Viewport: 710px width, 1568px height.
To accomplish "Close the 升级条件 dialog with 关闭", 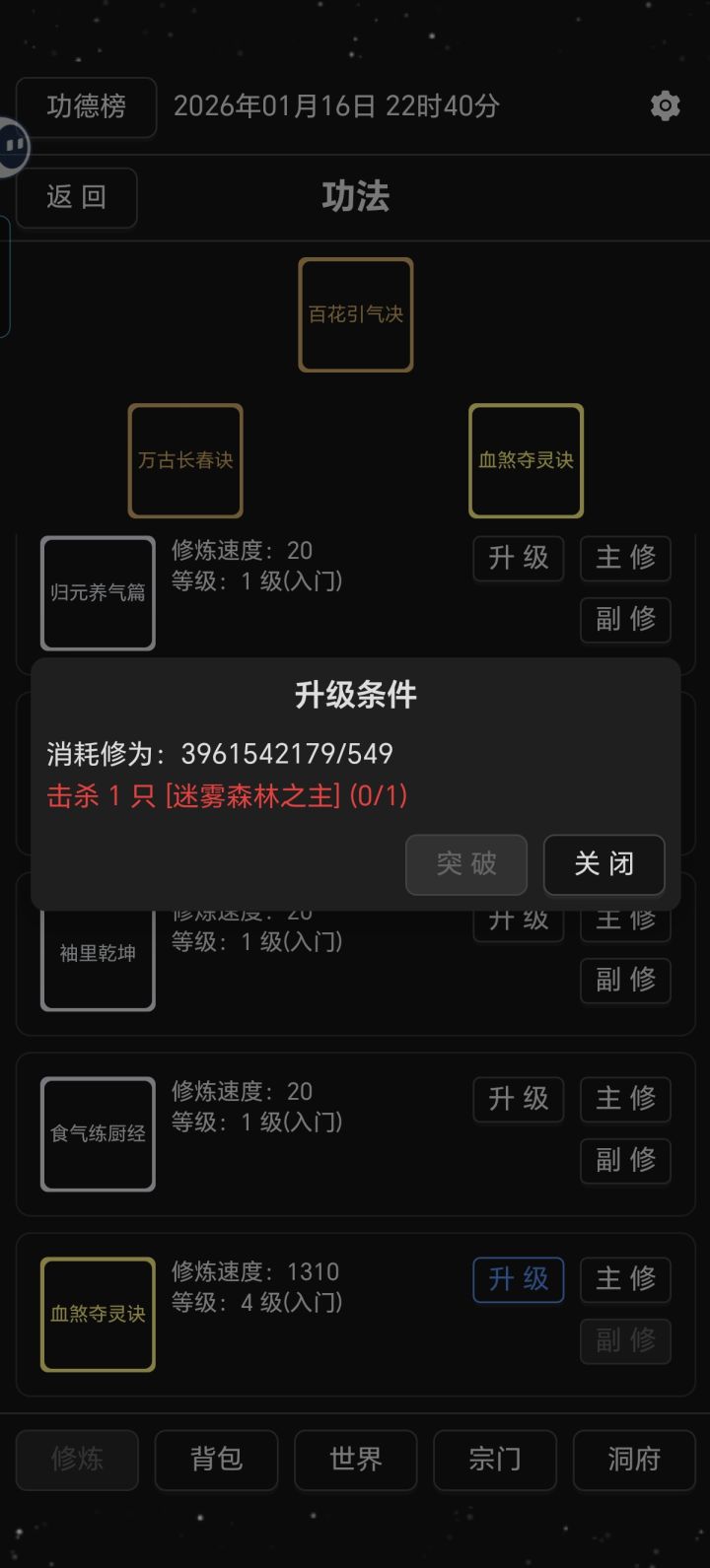I will tap(603, 864).
